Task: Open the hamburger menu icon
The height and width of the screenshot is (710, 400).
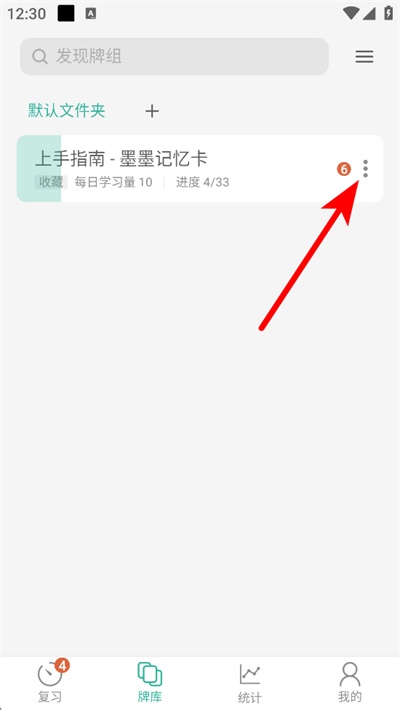Action: 364,57
